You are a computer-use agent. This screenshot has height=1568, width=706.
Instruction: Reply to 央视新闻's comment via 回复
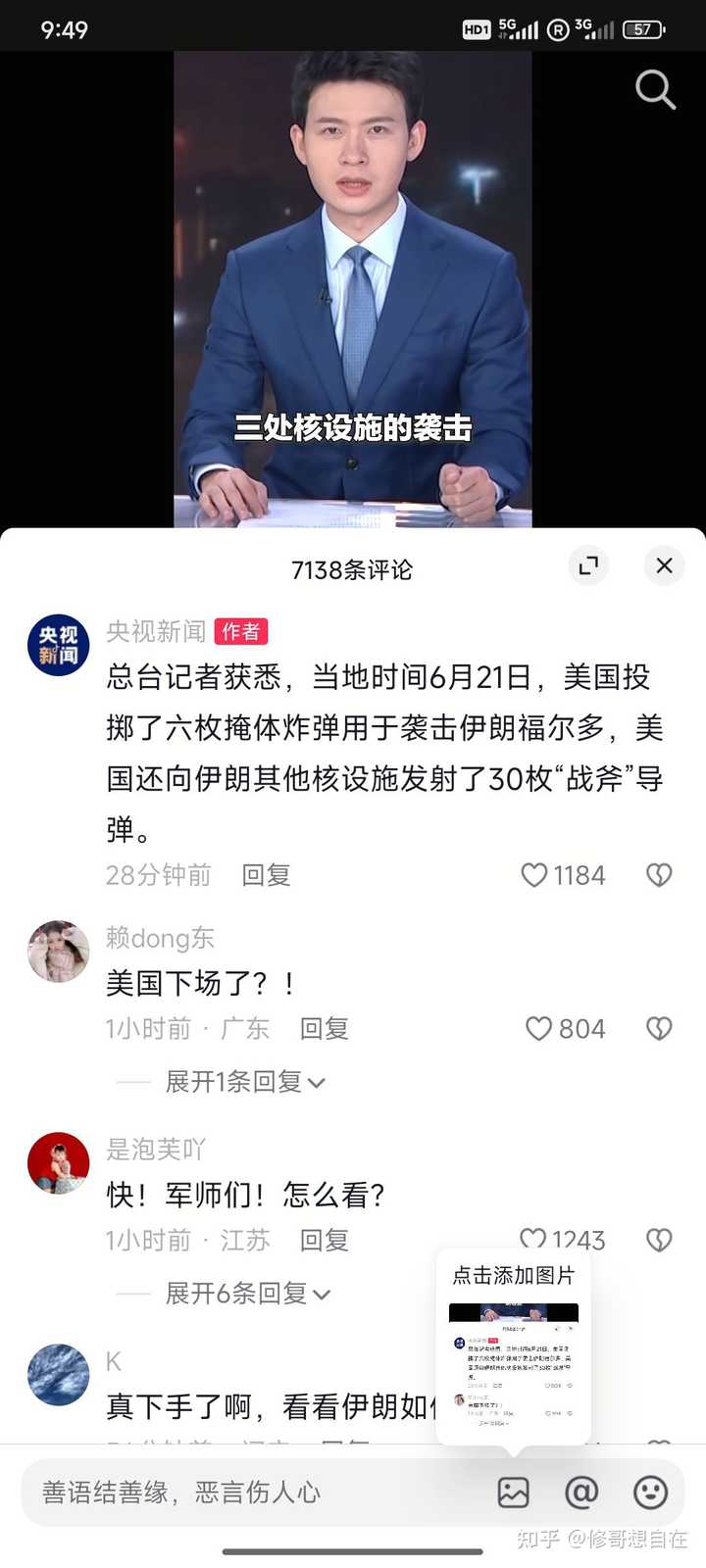pos(266,875)
